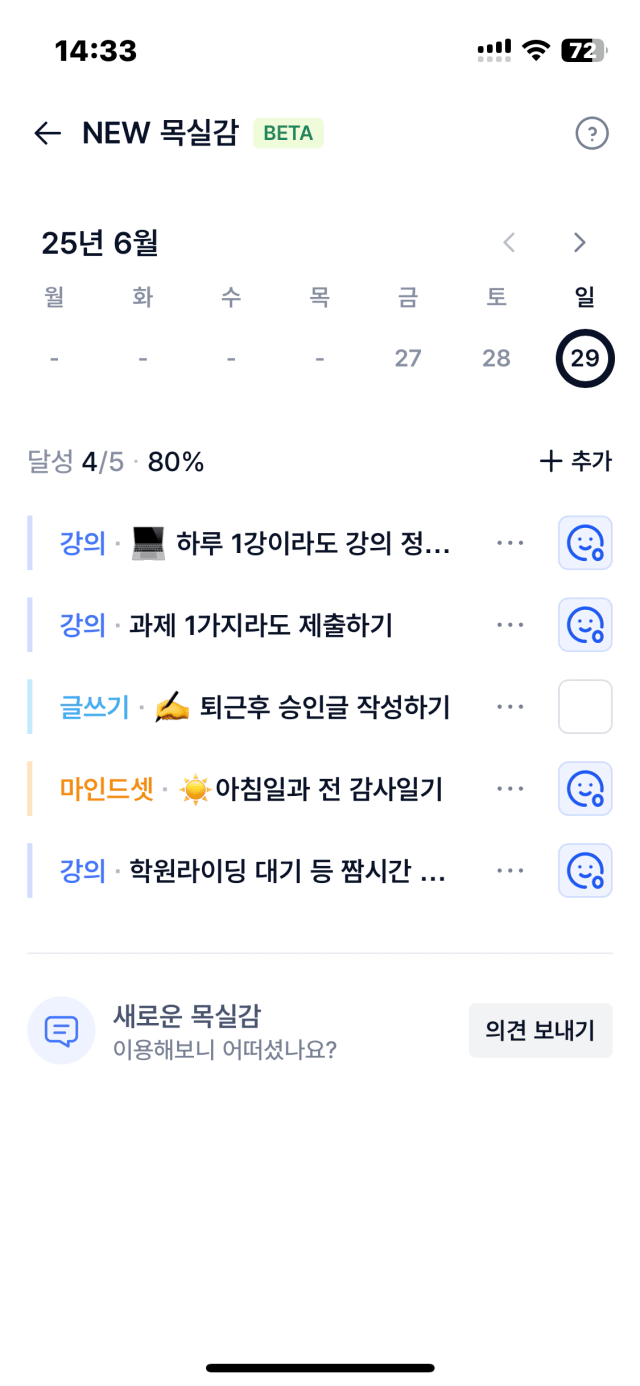The width and height of the screenshot is (640, 1386).
Task: Select date 29 on the calendar
Action: pyautogui.click(x=585, y=359)
